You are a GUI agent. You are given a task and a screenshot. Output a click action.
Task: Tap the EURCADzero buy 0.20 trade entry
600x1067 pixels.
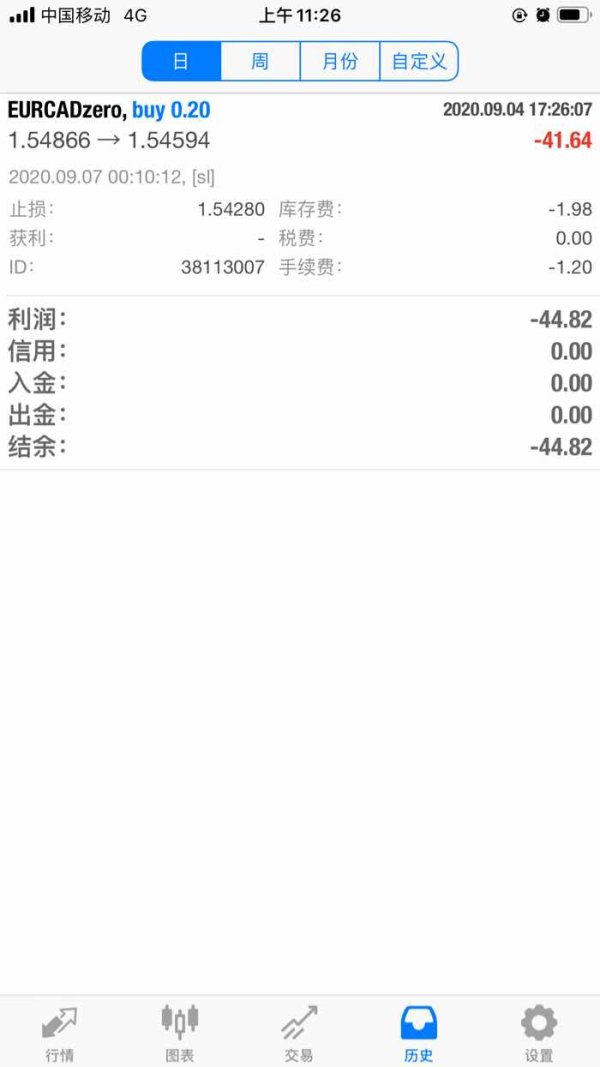tap(300, 125)
